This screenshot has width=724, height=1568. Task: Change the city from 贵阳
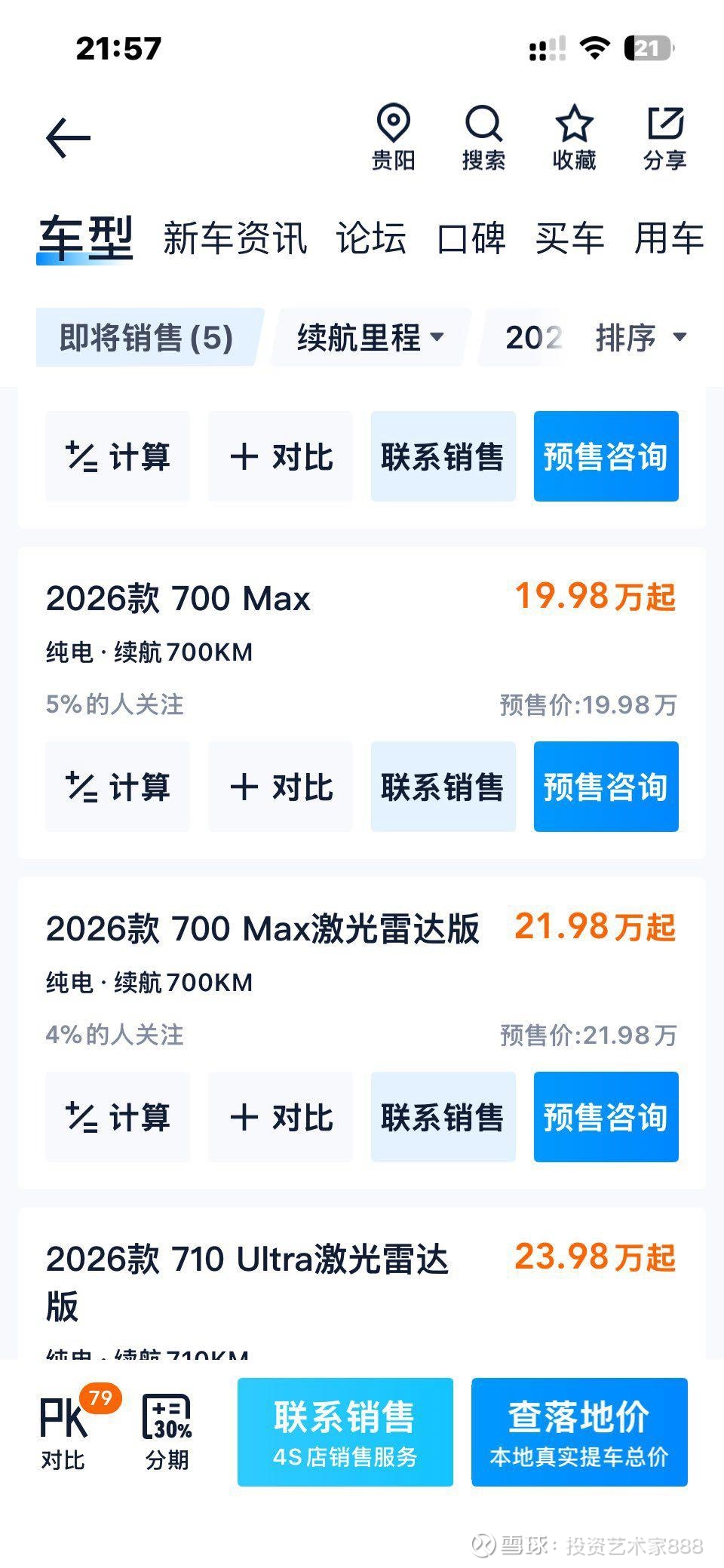(x=393, y=138)
